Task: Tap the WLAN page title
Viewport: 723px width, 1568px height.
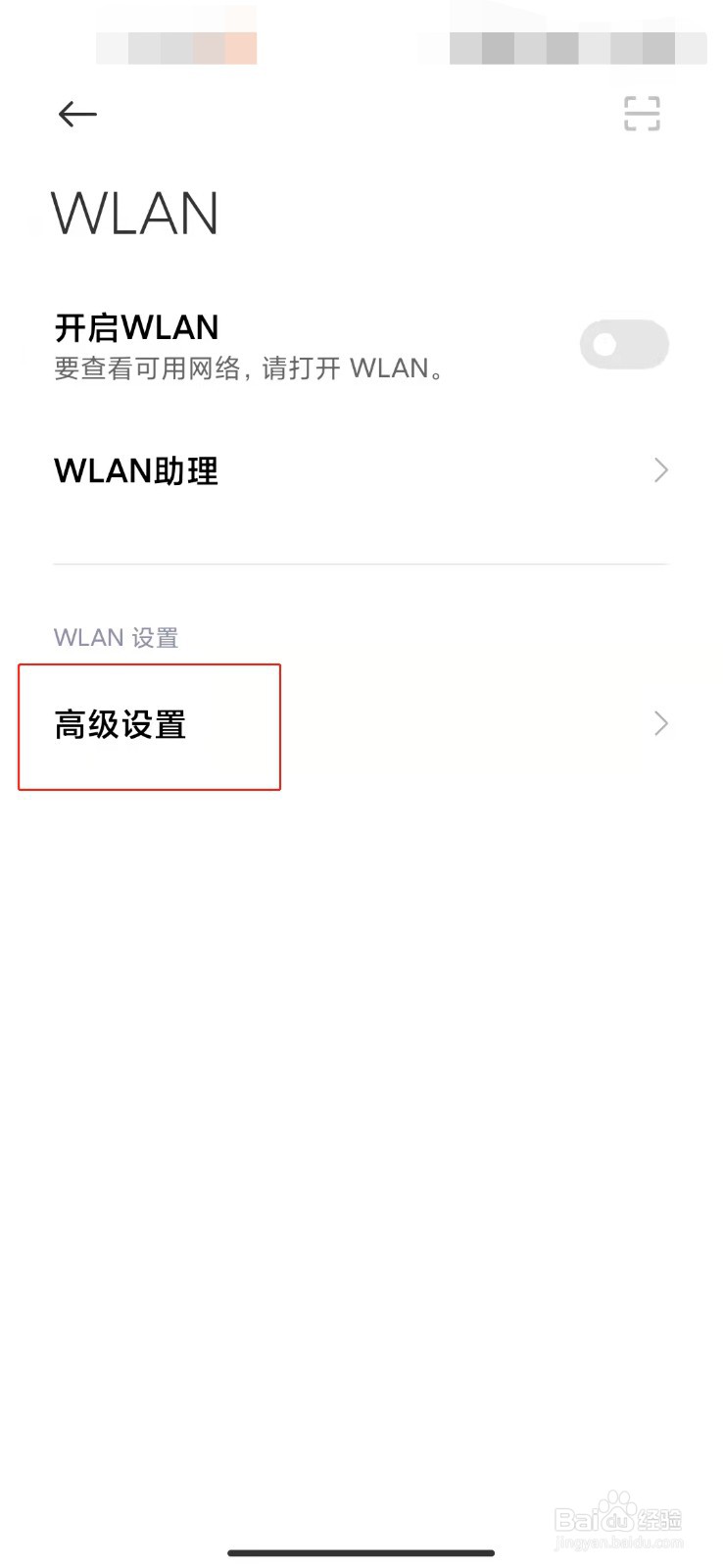Action: [134, 214]
